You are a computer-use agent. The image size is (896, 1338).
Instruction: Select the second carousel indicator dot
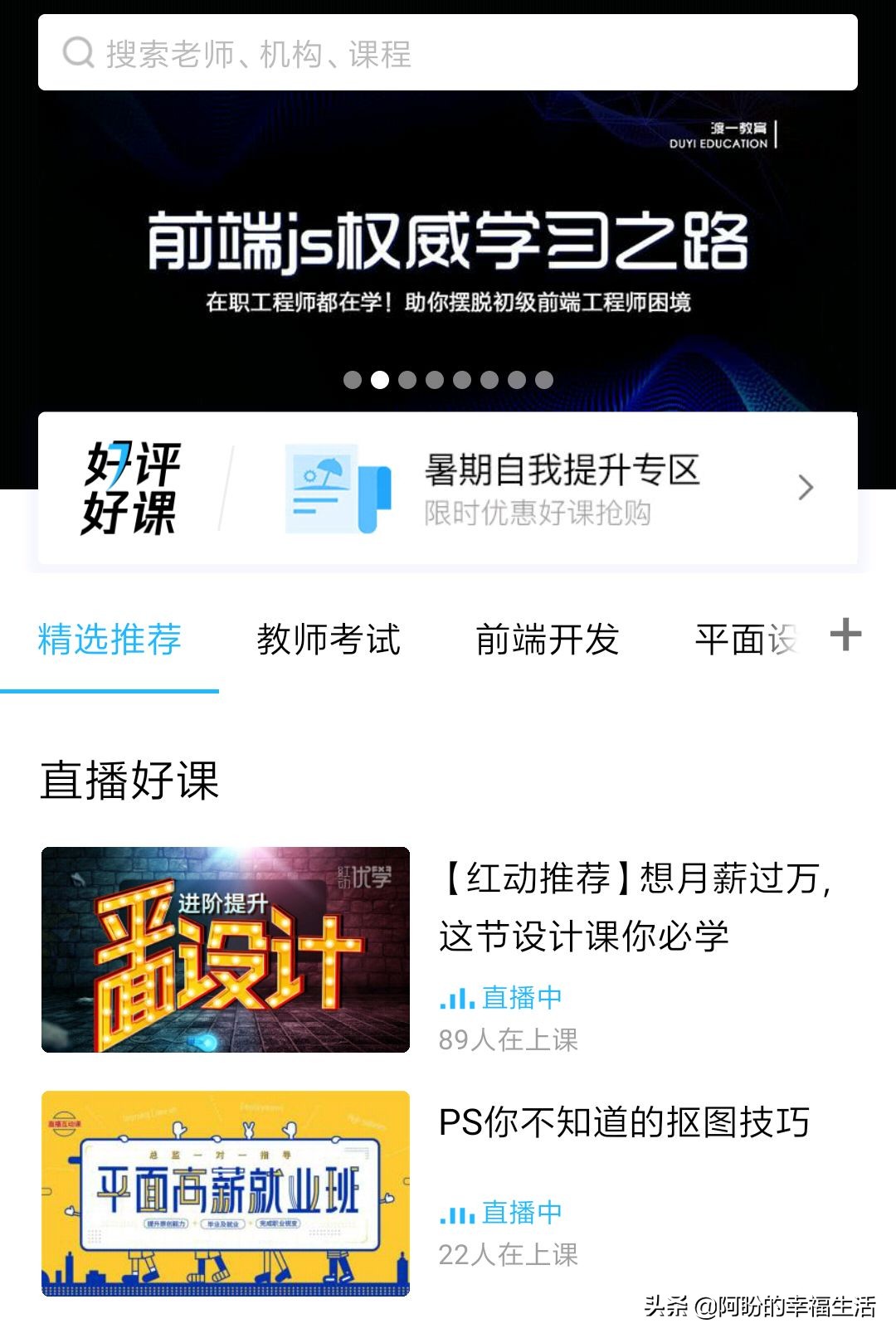point(380,380)
